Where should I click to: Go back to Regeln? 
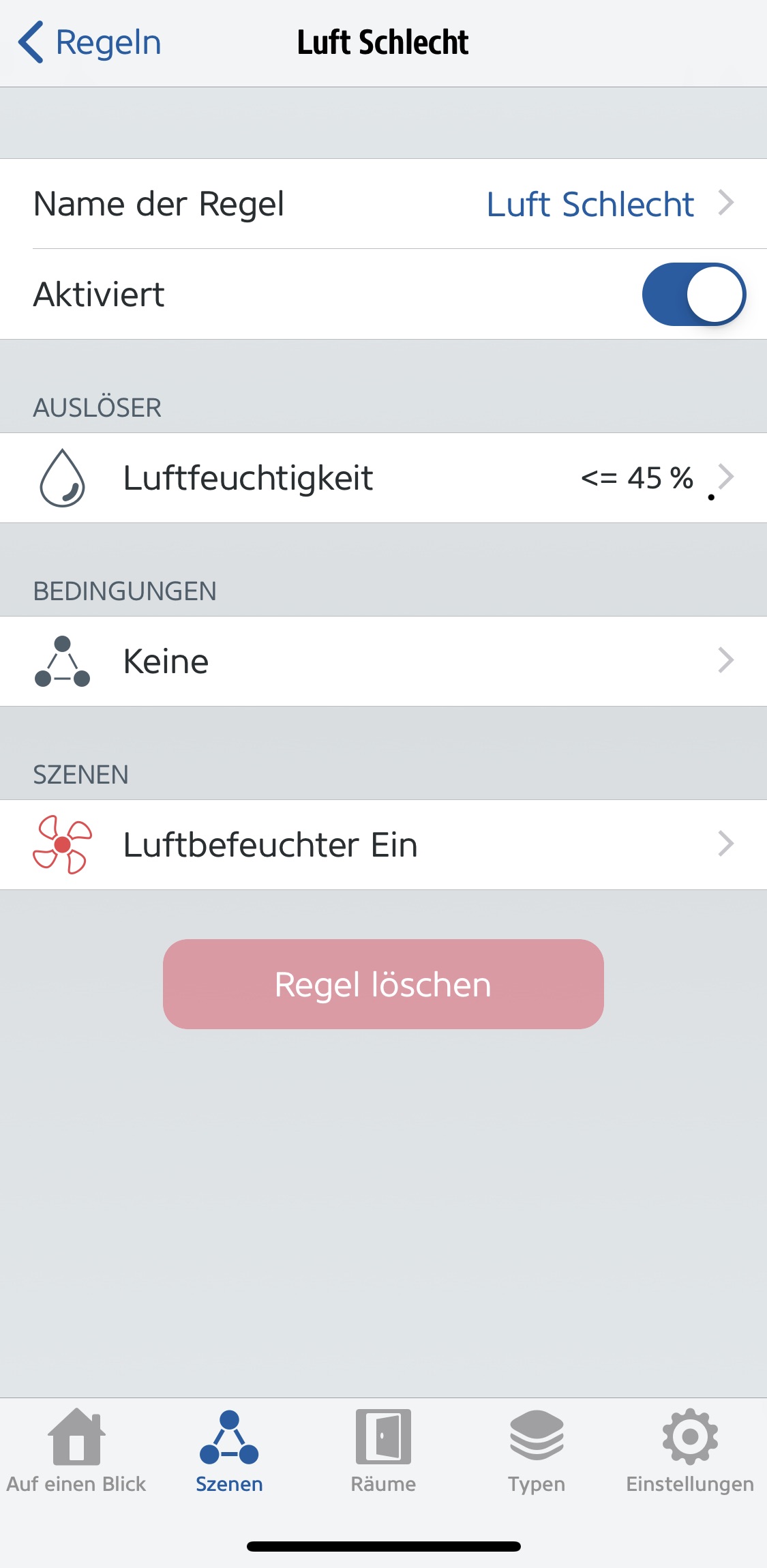pyautogui.click(x=90, y=42)
